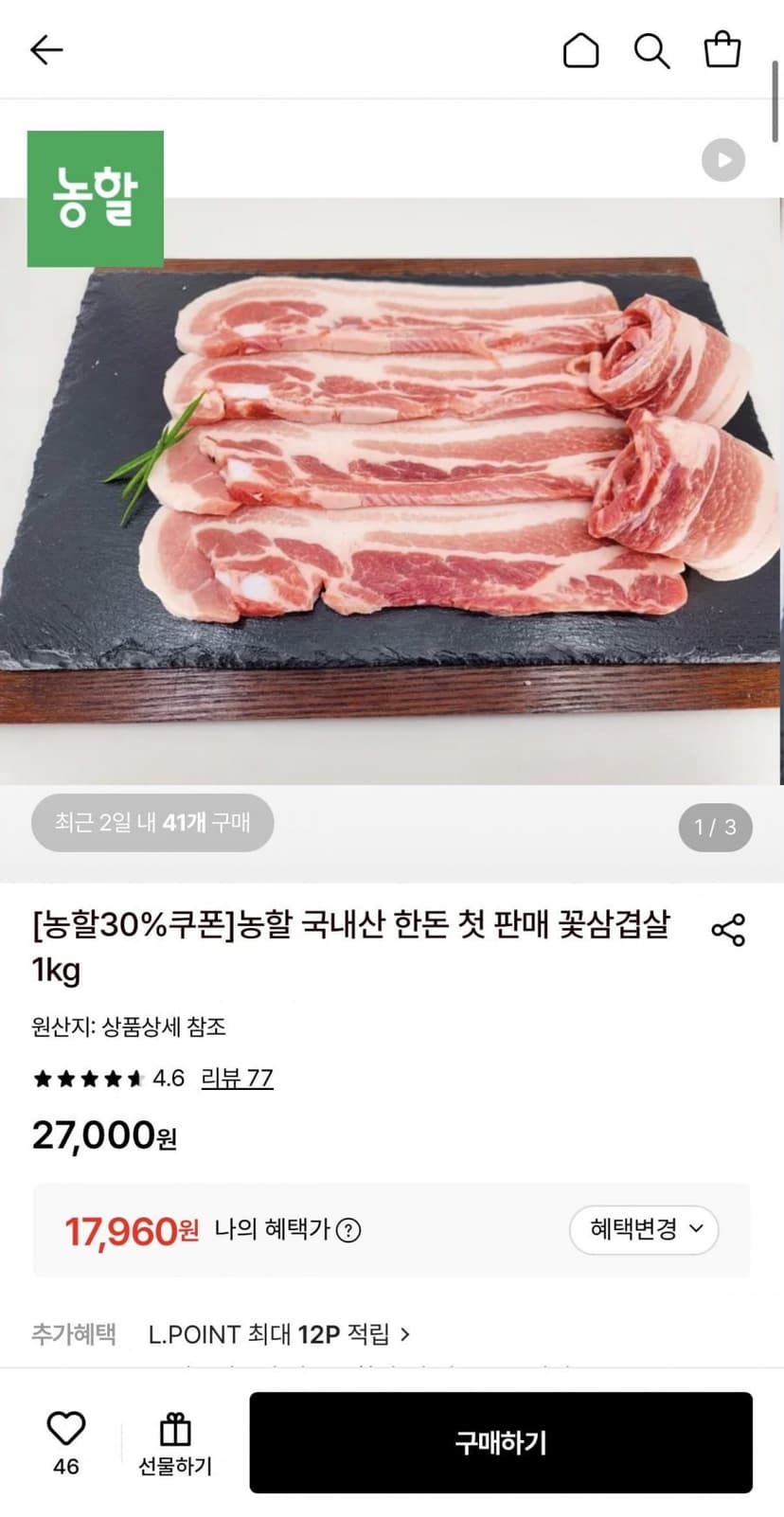
Task: Open the search magnifier
Action: [x=651, y=50]
